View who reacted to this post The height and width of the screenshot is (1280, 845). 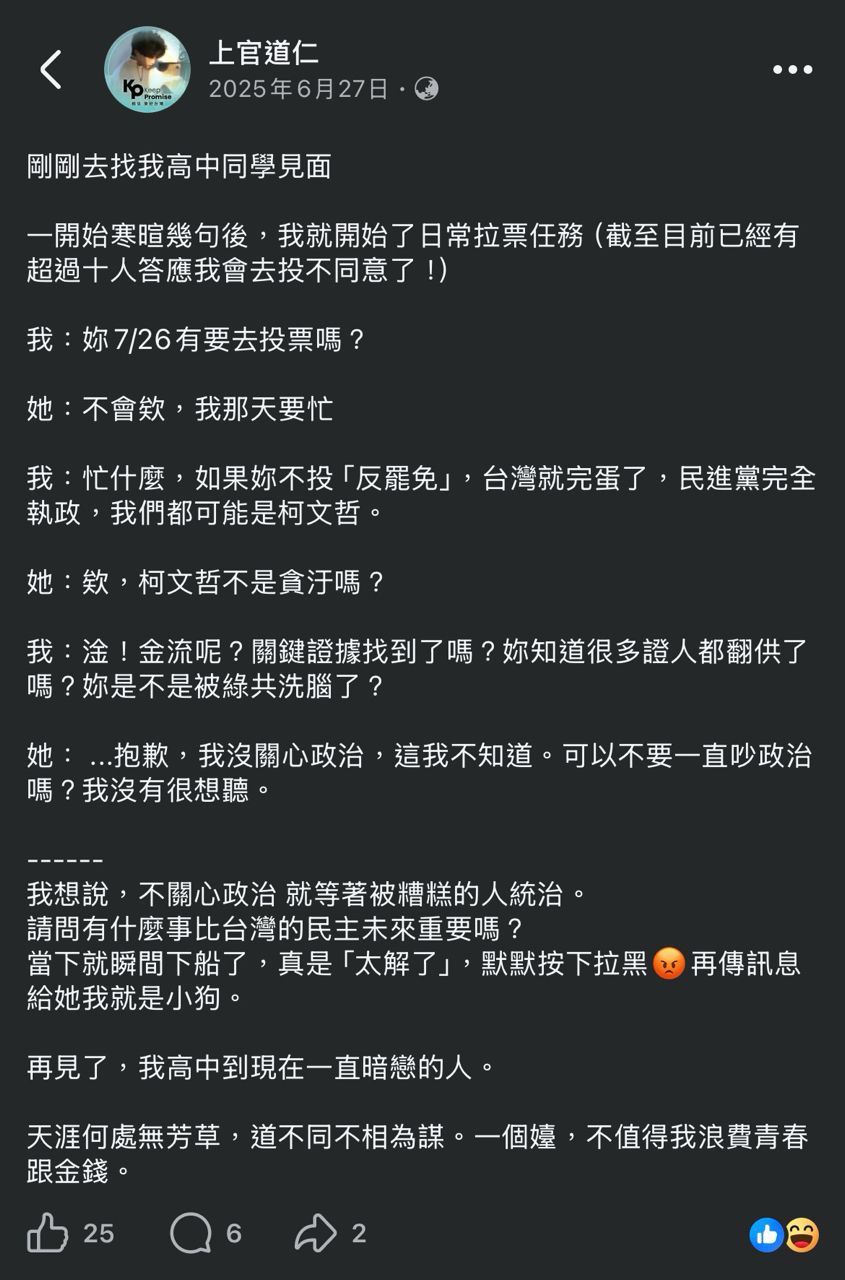click(785, 1235)
